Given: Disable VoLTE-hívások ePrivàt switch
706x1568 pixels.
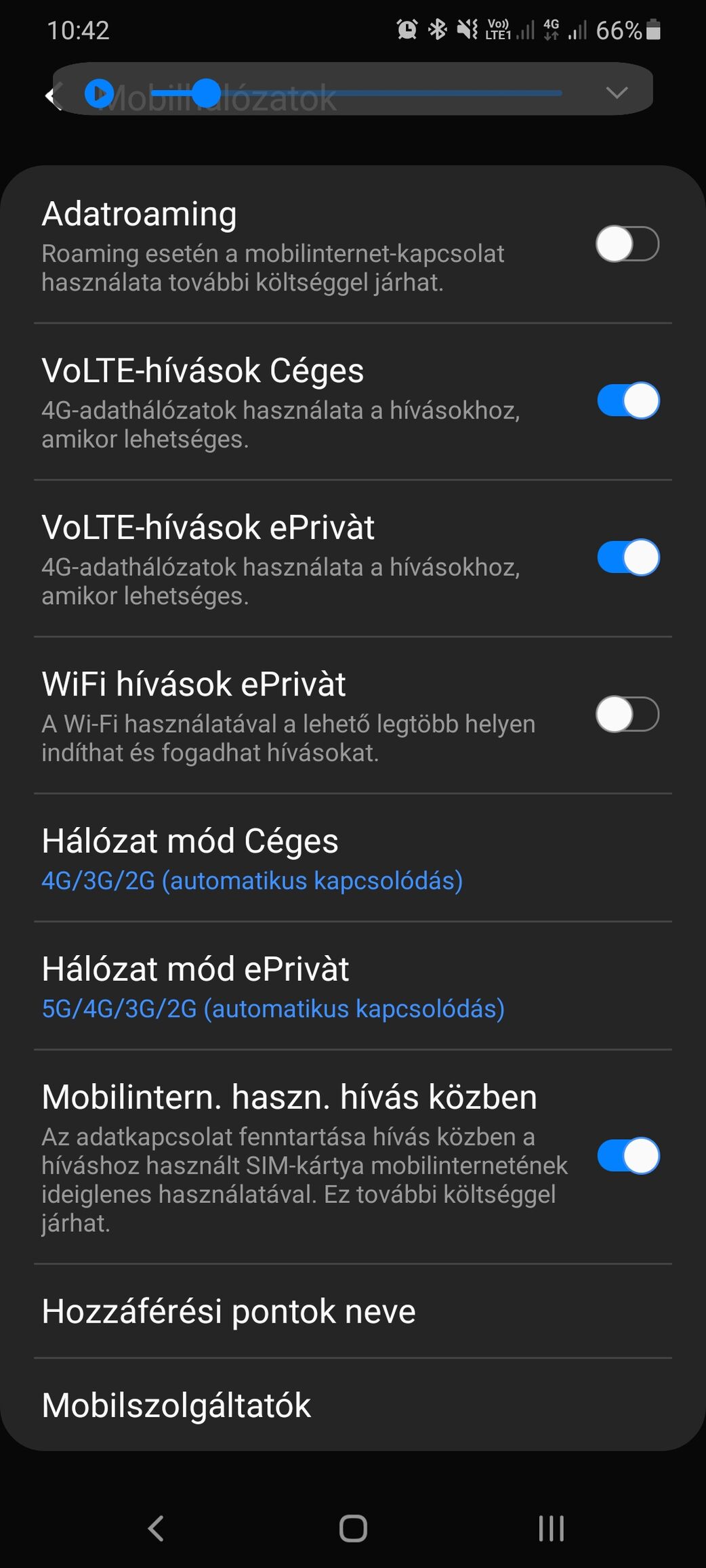Looking at the screenshot, I should coord(627,557).
